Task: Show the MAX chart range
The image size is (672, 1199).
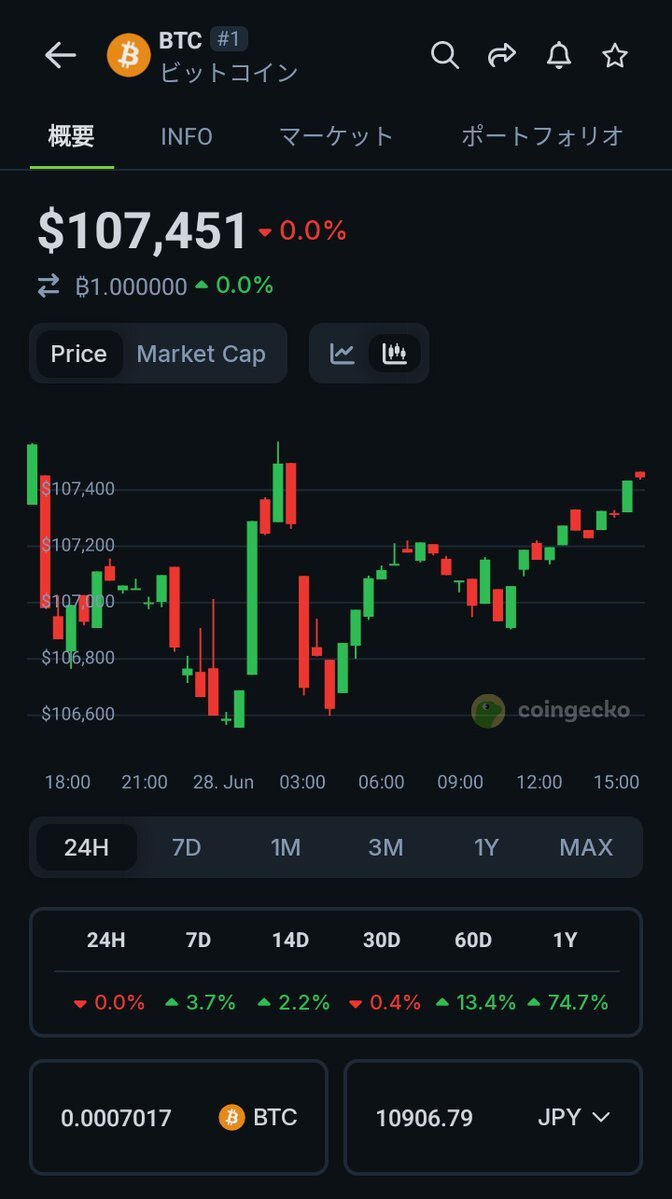Action: click(586, 847)
